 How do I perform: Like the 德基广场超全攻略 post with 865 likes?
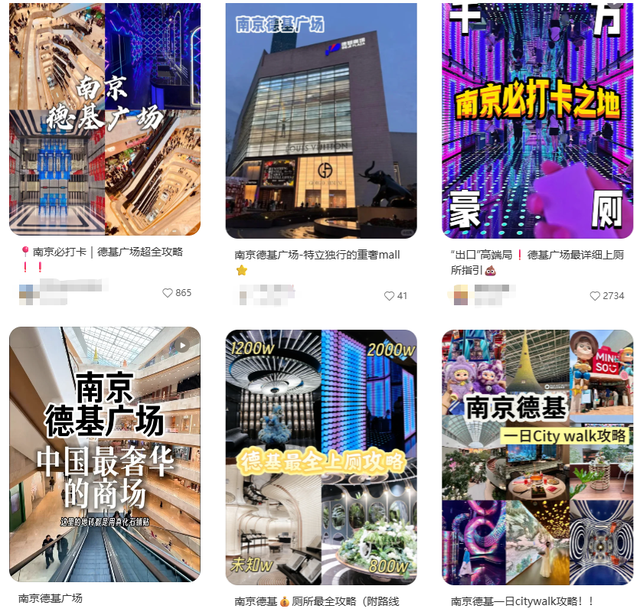point(168,293)
